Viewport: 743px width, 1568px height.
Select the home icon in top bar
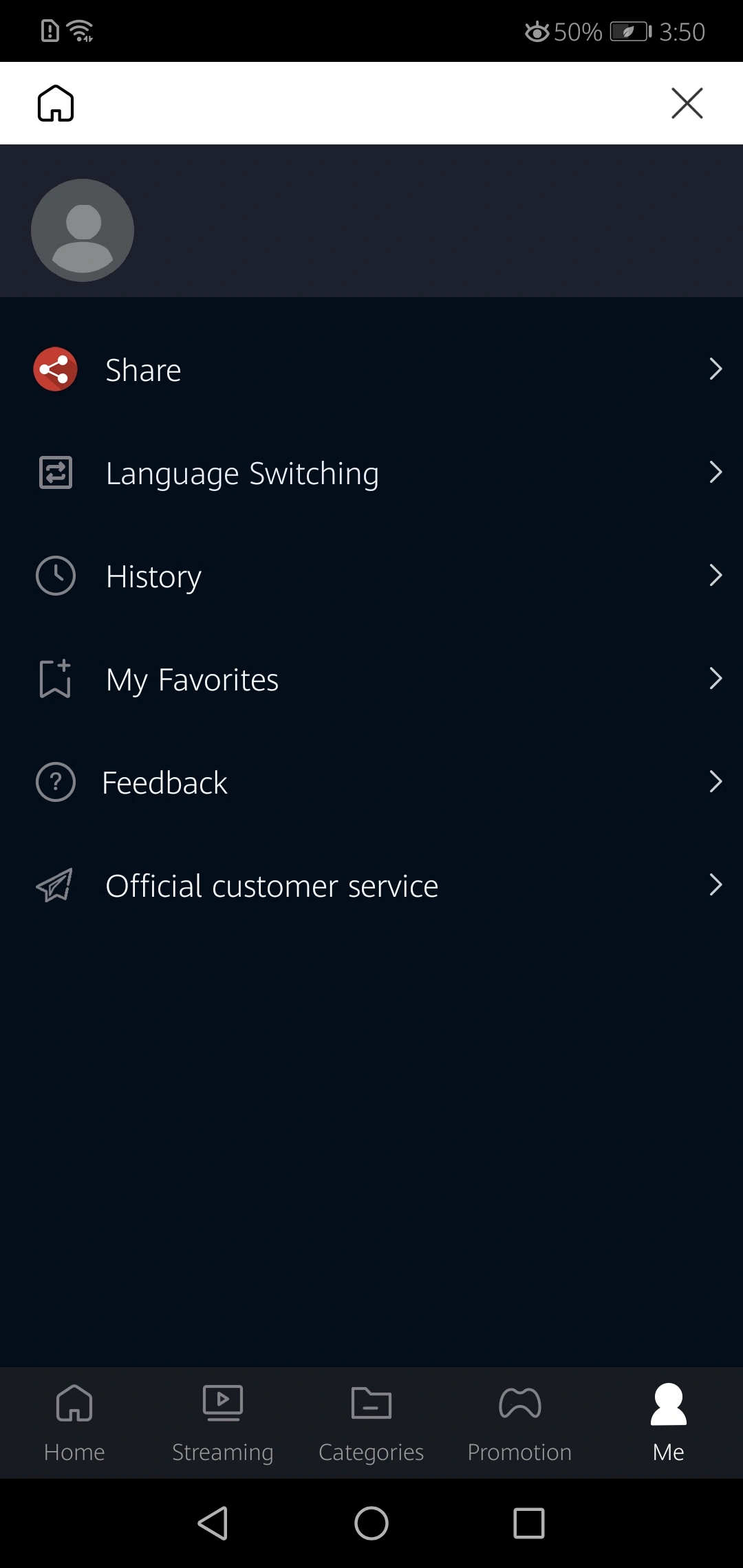[x=56, y=102]
